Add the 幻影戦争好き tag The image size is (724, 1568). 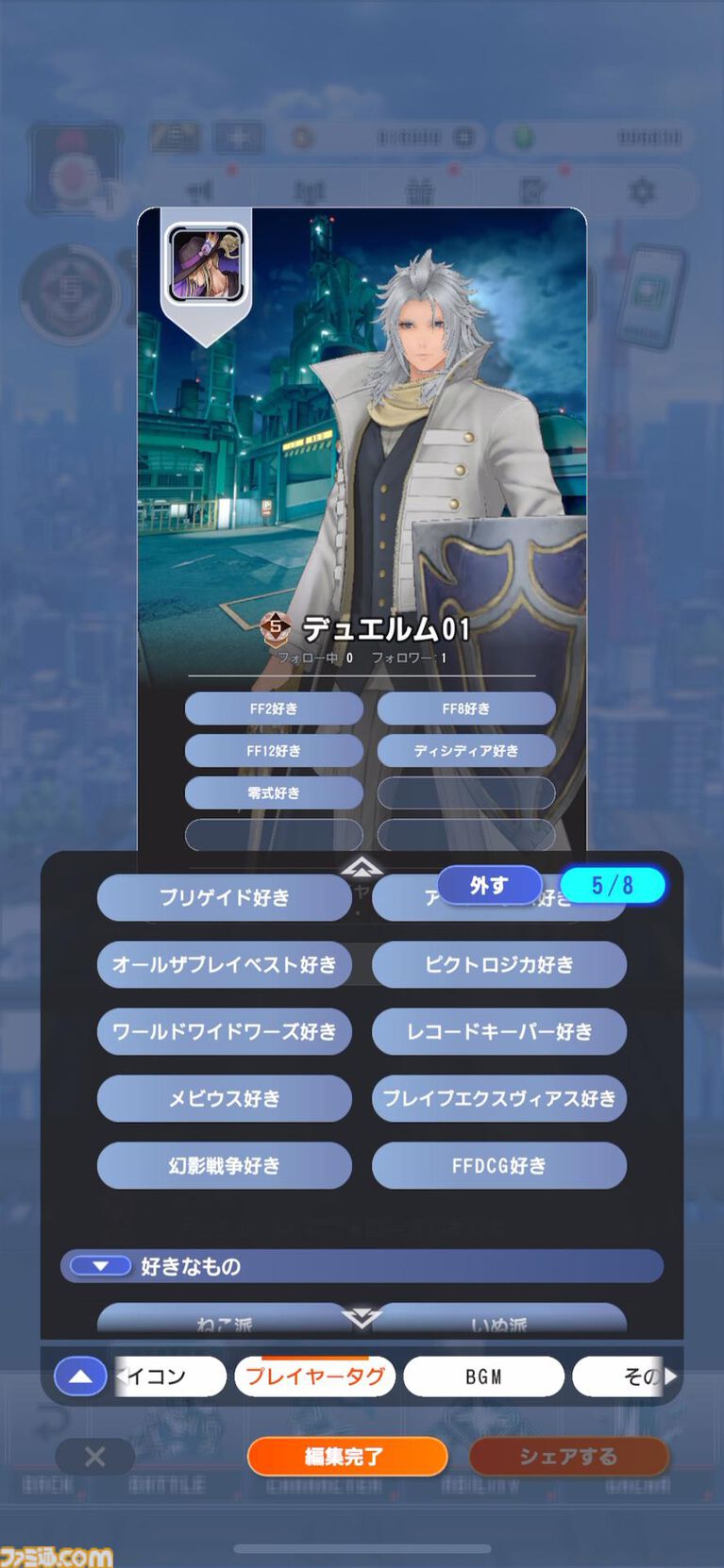click(224, 1165)
